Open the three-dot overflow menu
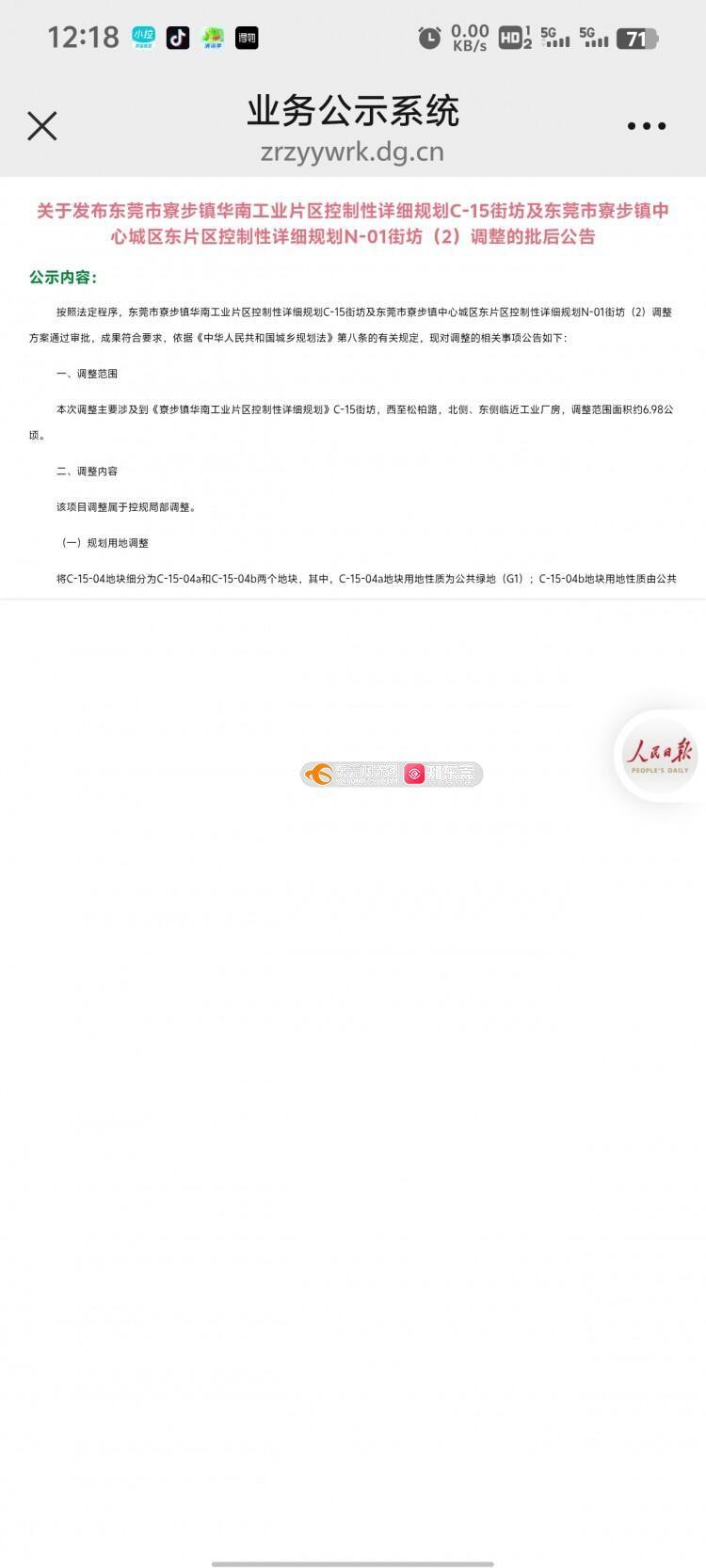Viewport: 706px width, 1568px height. pos(646,126)
